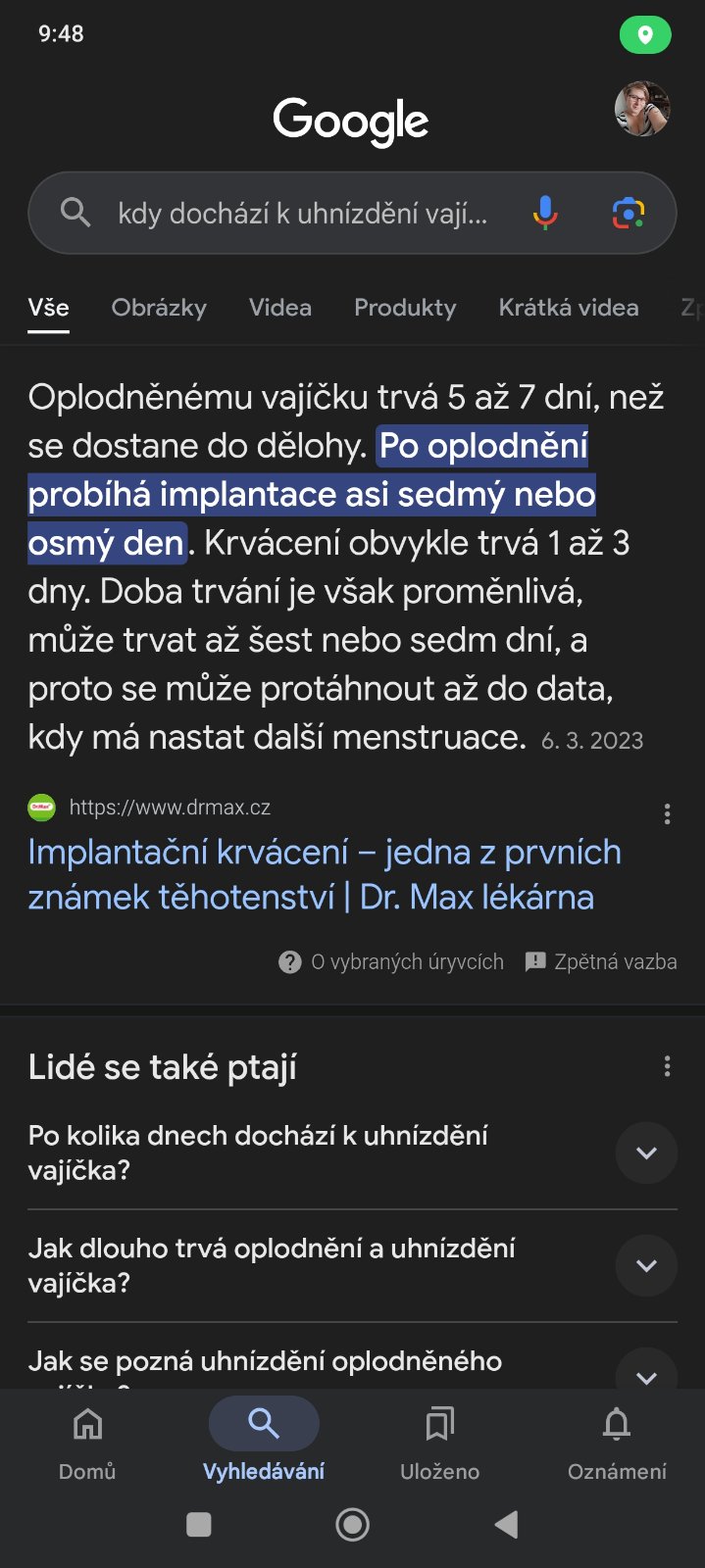The height and width of the screenshot is (1568, 705).
Task: Expand Jak dlouho trvá oplodnění a uhnízdění
Action: 646,1266
